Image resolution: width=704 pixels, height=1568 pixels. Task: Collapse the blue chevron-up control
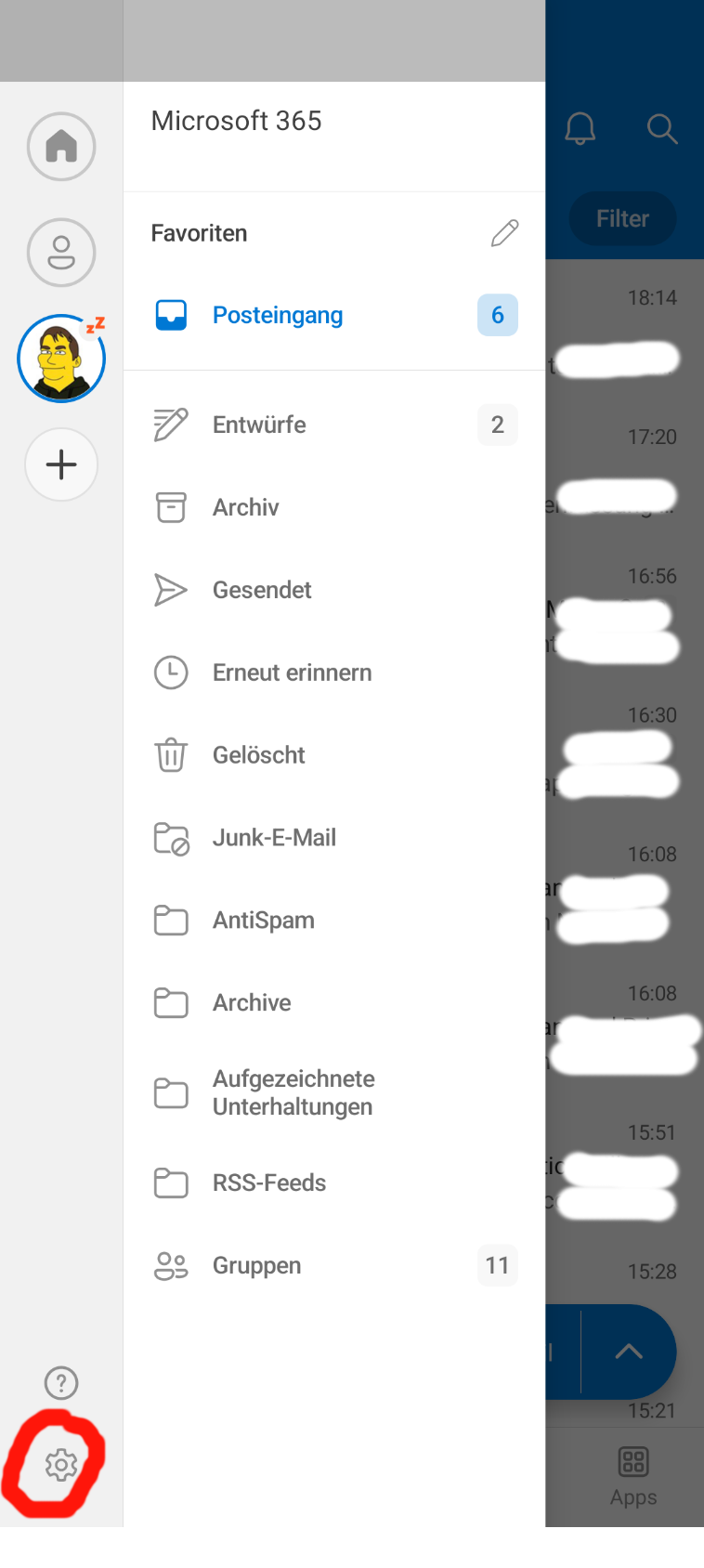click(630, 1352)
